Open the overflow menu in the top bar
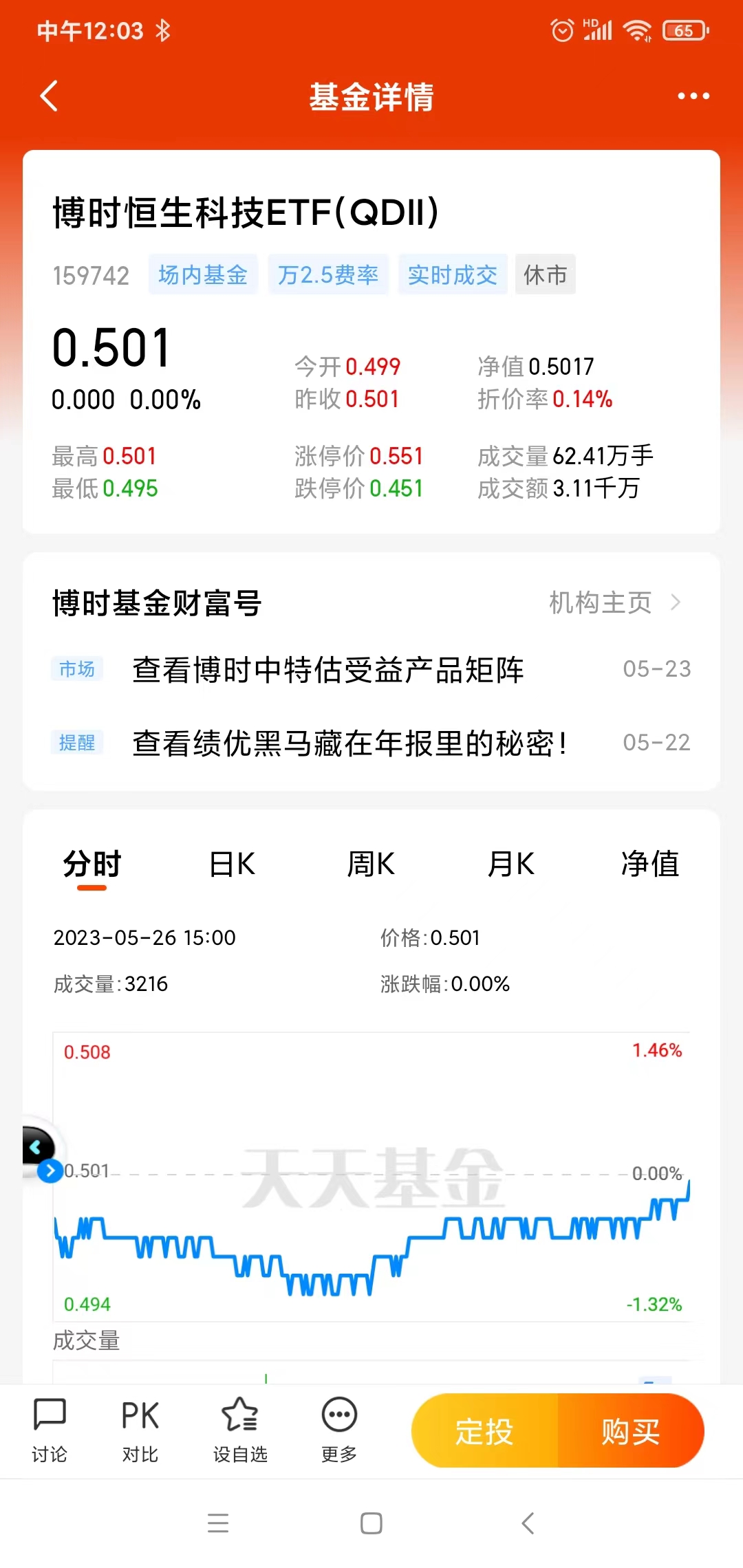The height and width of the screenshot is (1568, 743). coord(693,96)
